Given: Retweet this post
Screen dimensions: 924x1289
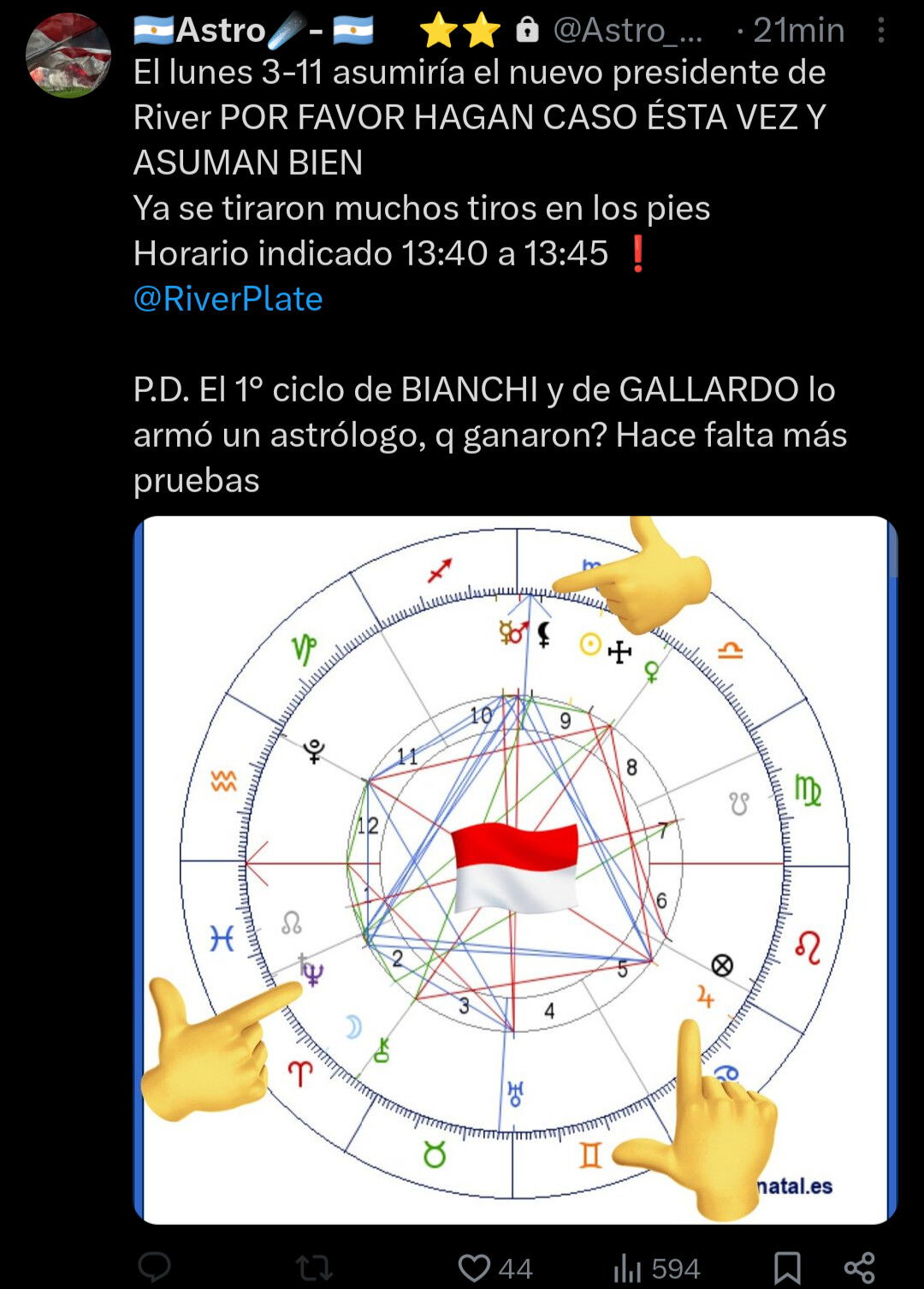Looking at the screenshot, I should (x=314, y=1267).
